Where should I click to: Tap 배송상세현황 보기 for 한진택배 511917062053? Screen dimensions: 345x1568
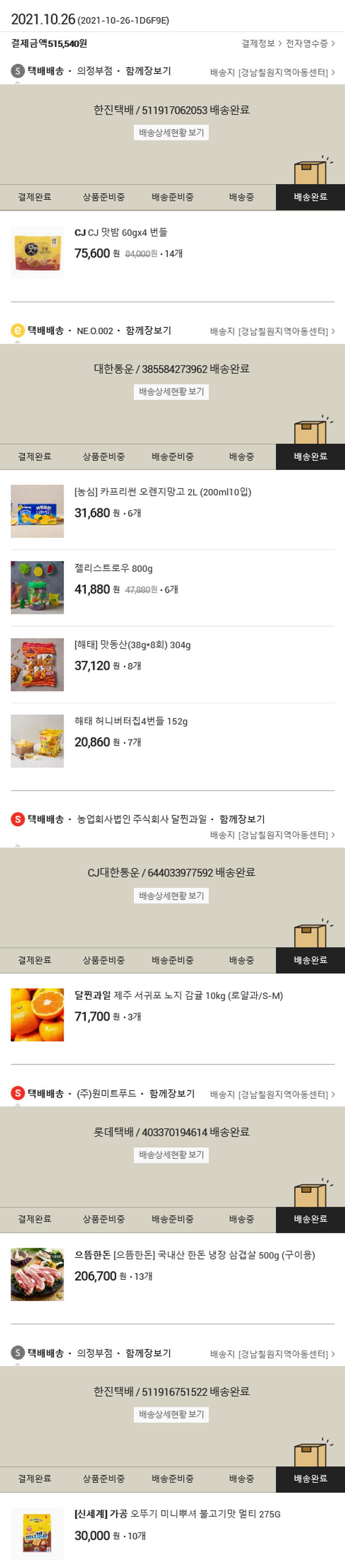point(171,133)
